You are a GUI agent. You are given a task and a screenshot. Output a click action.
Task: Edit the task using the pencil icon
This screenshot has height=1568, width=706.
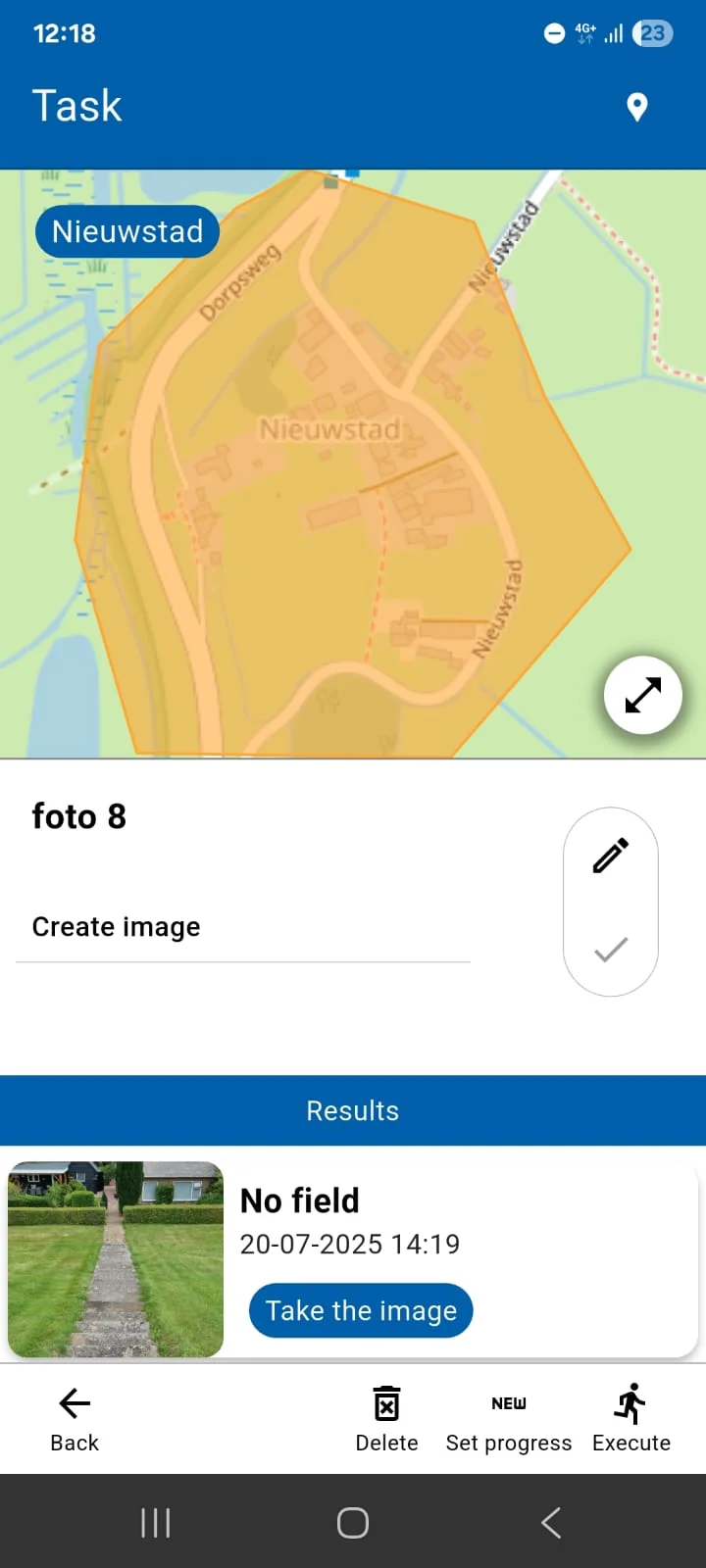(610, 855)
